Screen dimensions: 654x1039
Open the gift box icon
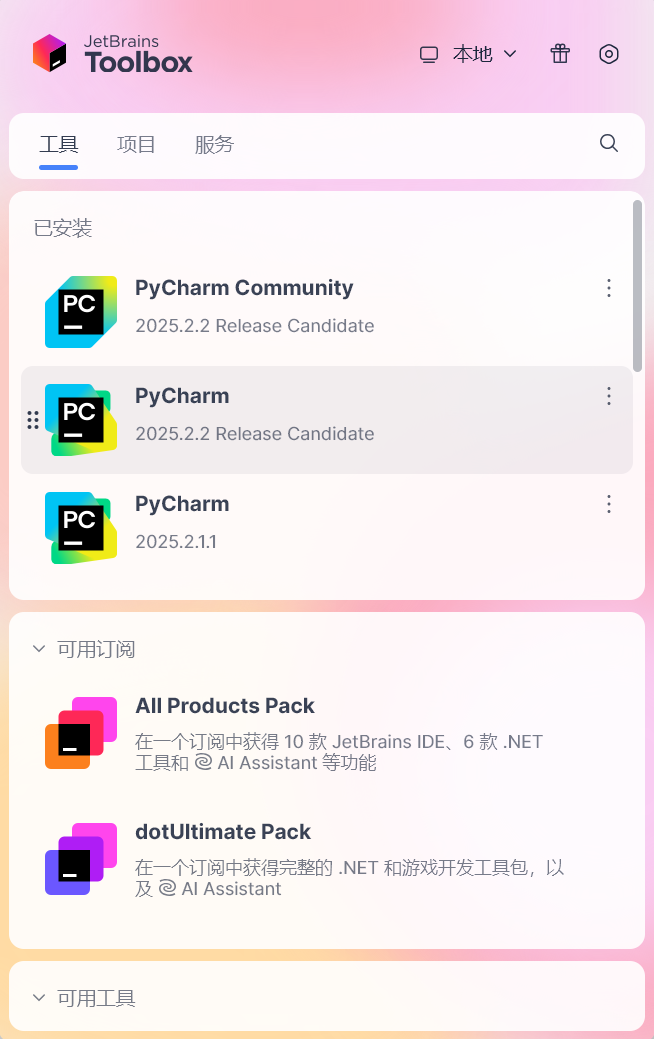coord(560,54)
